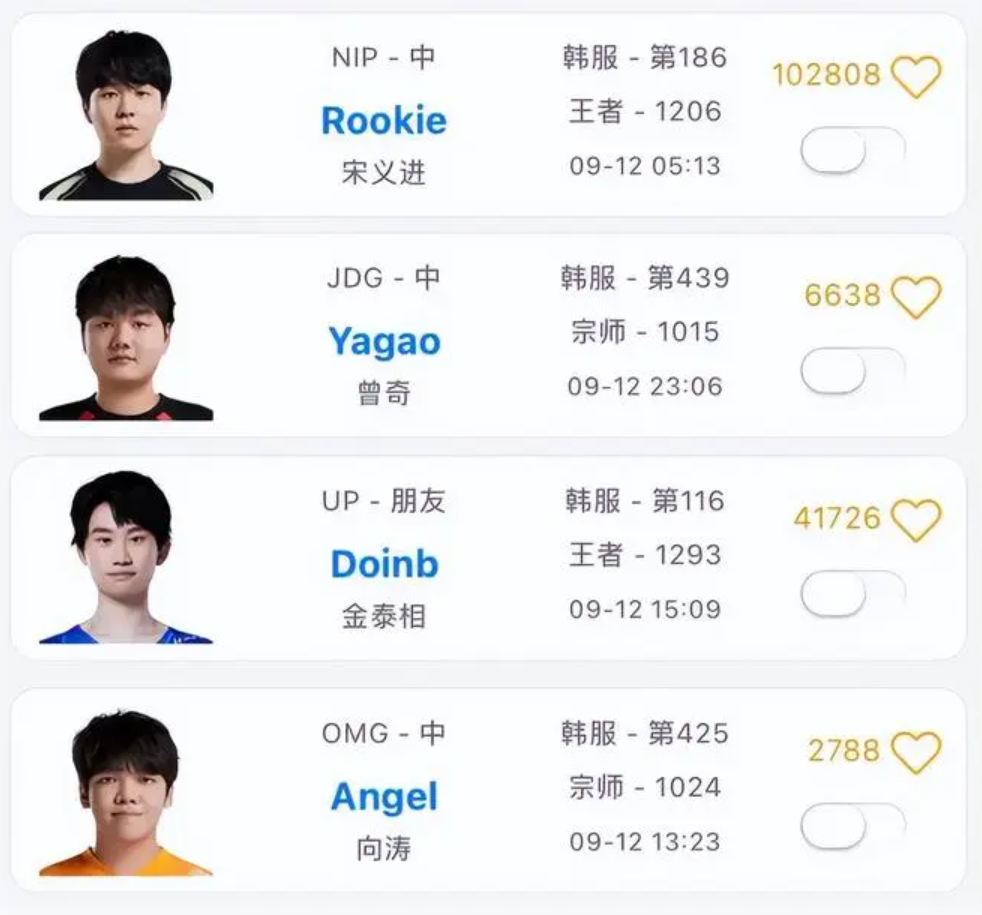
Task: View Yagao's player details
Action: click(384, 342)
